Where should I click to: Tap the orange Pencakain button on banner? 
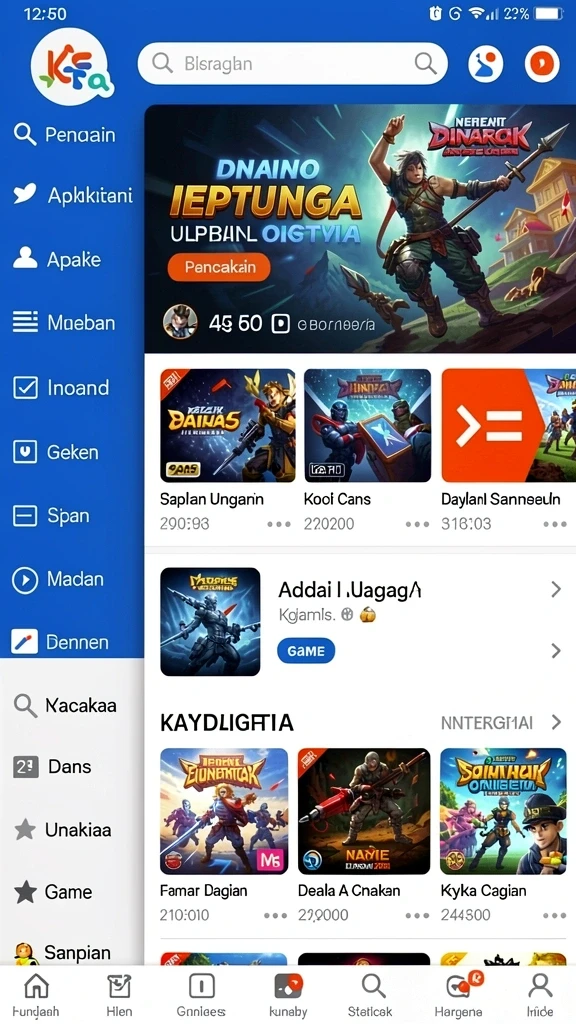tap(219, 267)
